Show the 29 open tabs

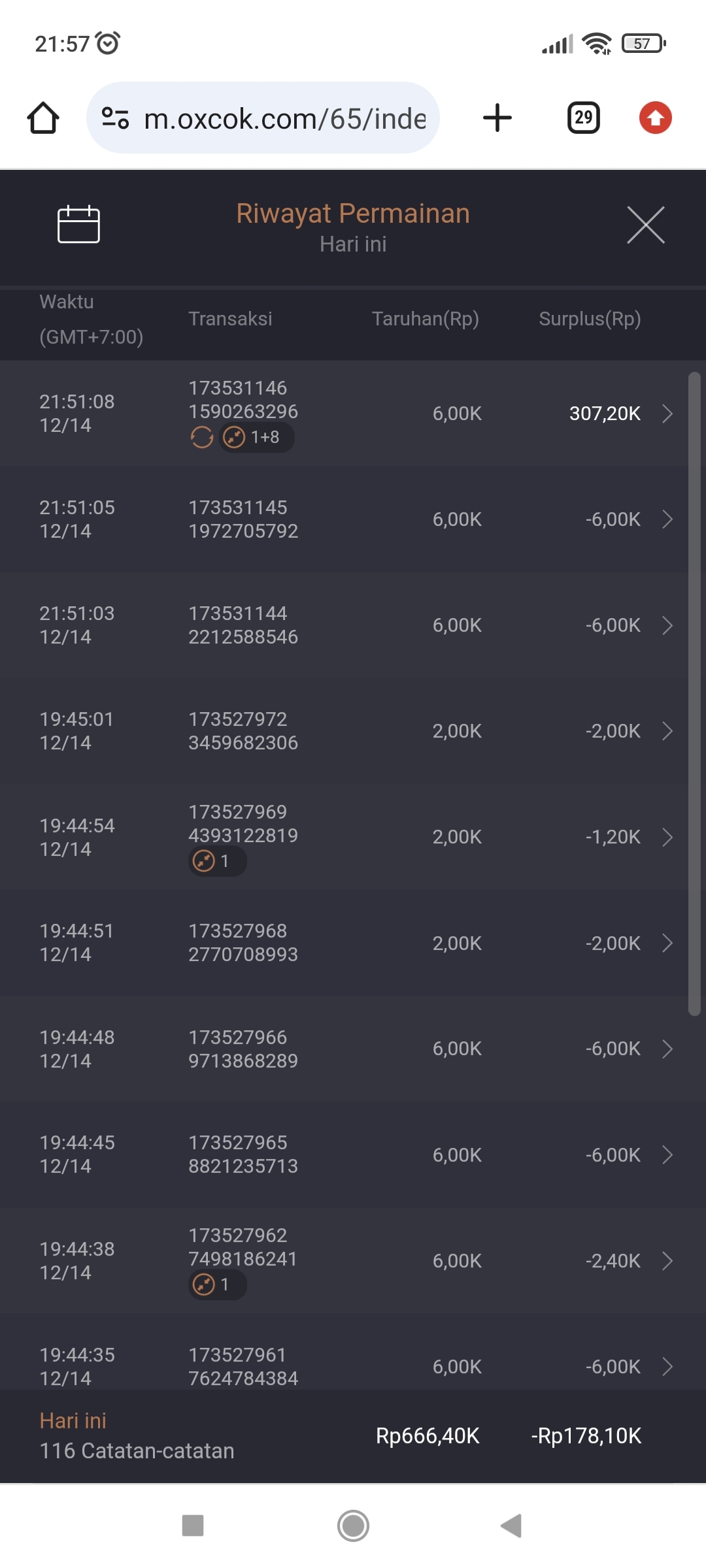[583, 118]
